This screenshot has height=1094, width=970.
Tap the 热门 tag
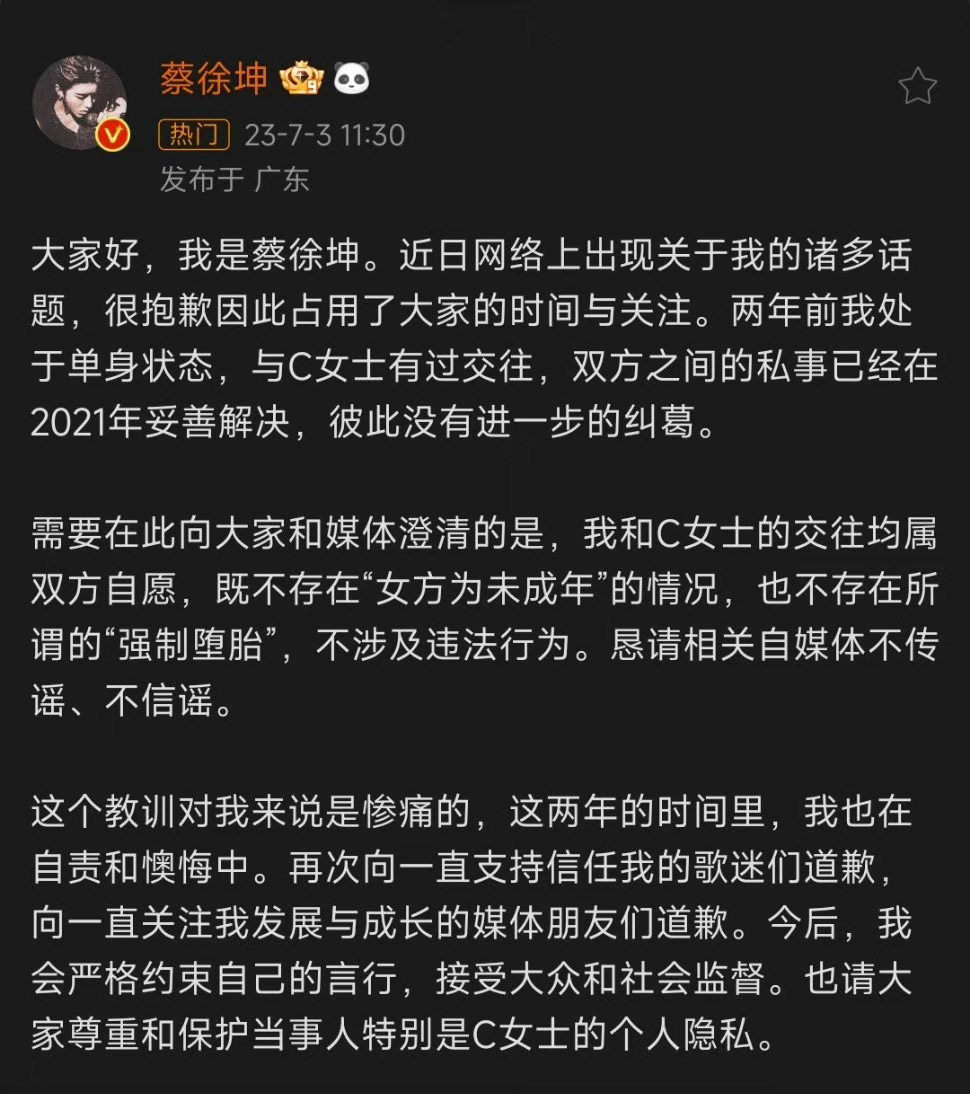click(x=194, y=134)
